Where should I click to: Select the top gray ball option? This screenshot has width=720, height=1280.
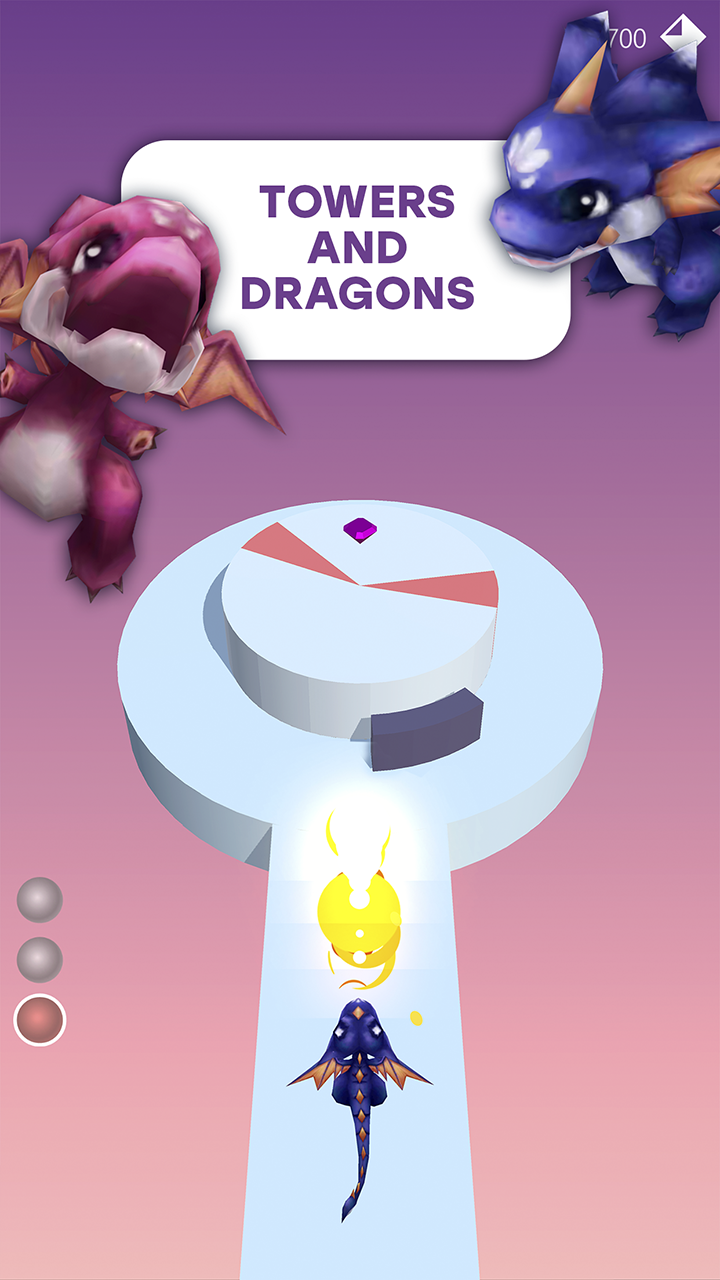pos(40,898)
